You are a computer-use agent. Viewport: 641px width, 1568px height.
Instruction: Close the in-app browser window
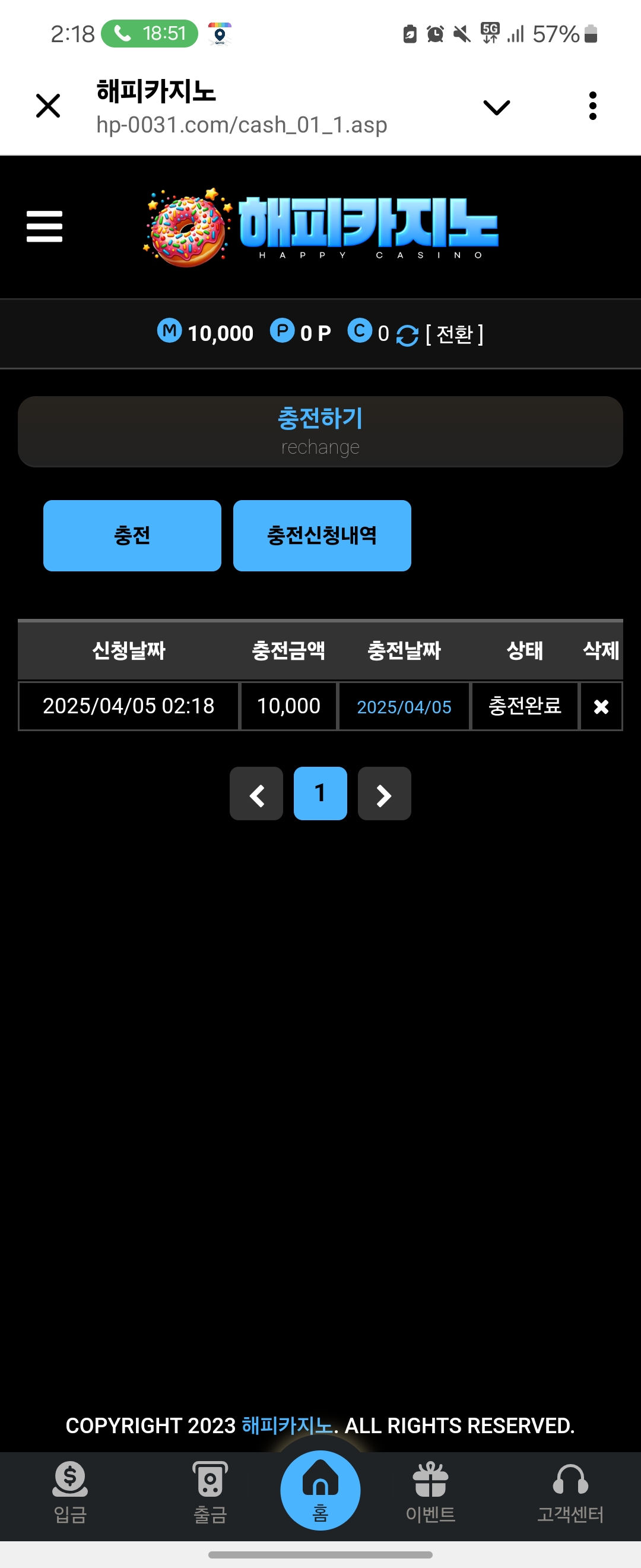tap(48, 106)
